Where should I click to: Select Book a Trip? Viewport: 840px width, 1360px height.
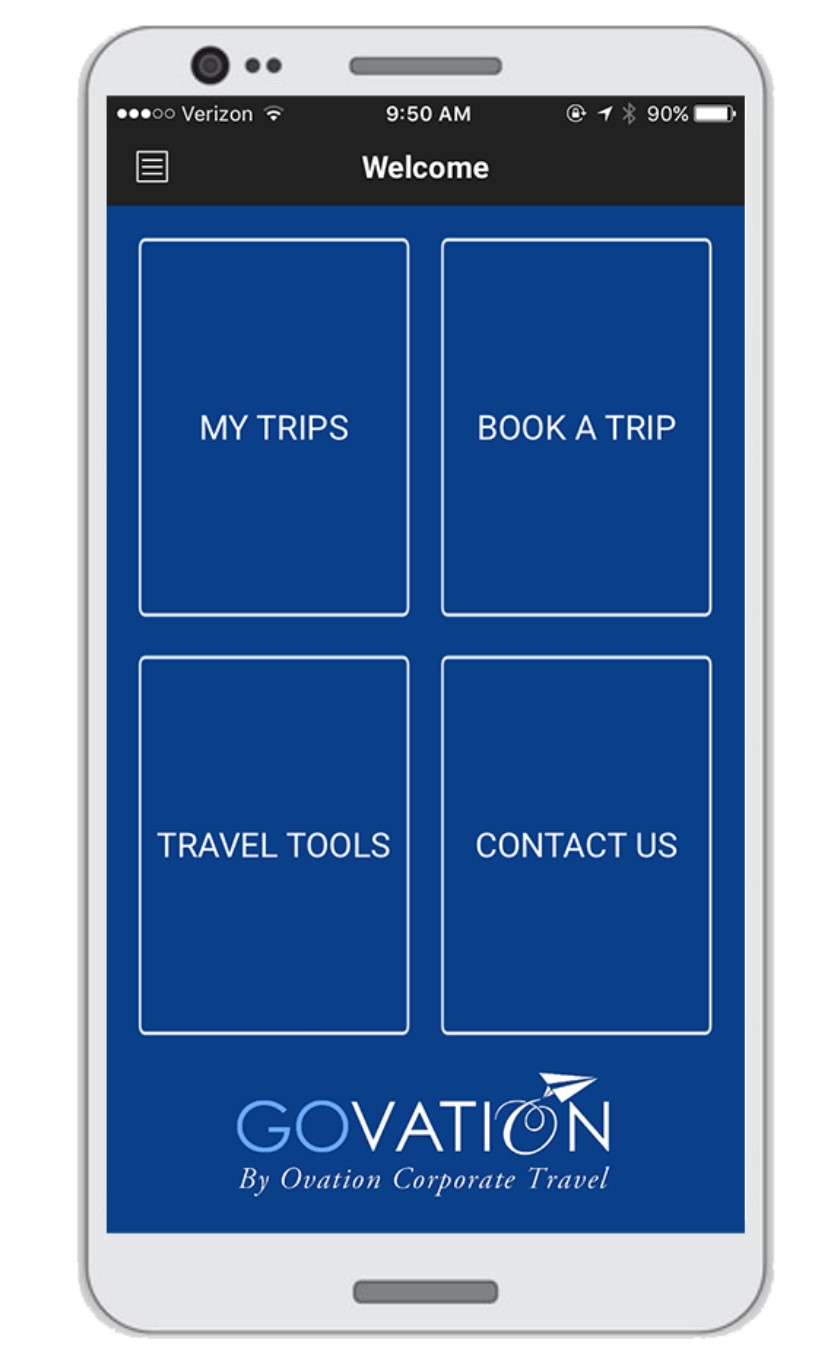(x=576, y=427)
